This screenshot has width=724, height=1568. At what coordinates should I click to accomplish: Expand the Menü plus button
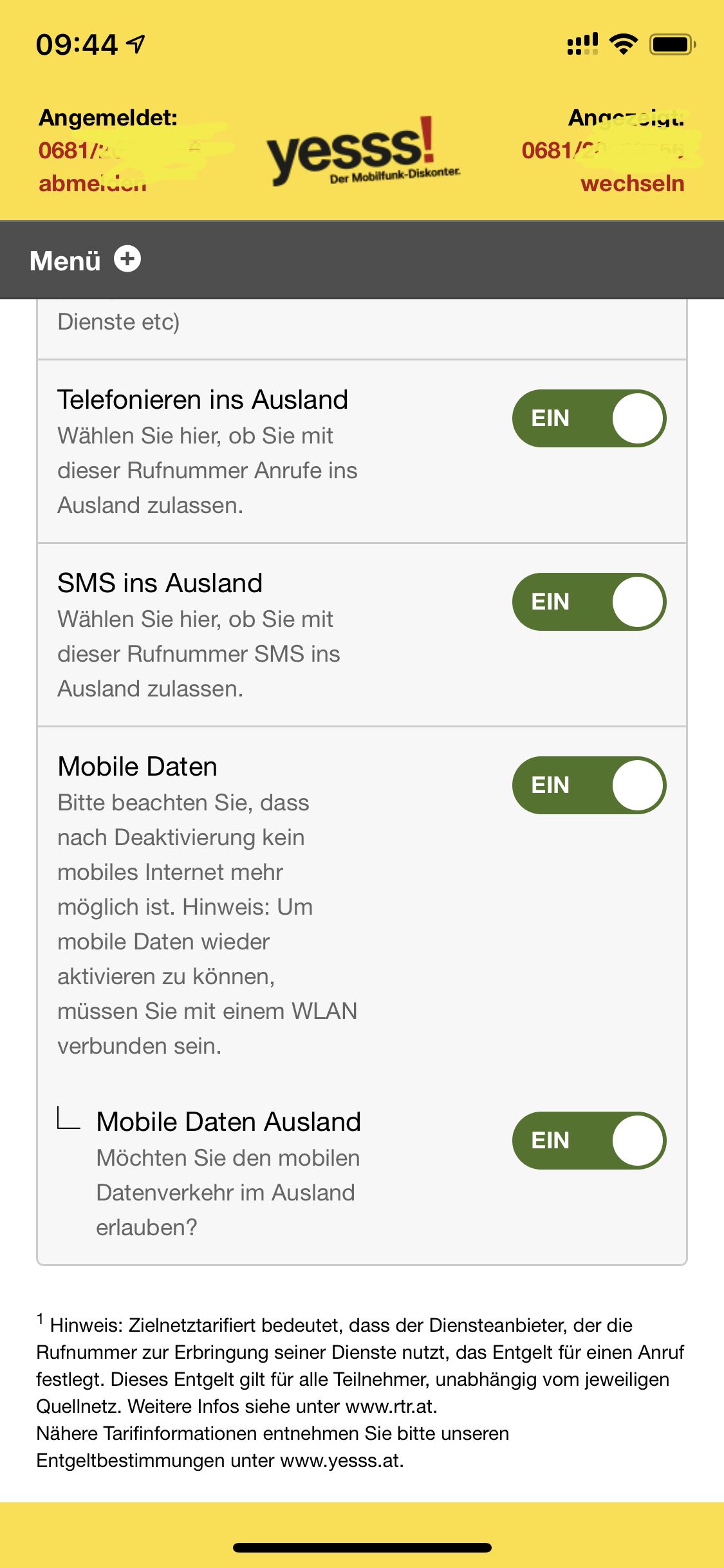127,259
